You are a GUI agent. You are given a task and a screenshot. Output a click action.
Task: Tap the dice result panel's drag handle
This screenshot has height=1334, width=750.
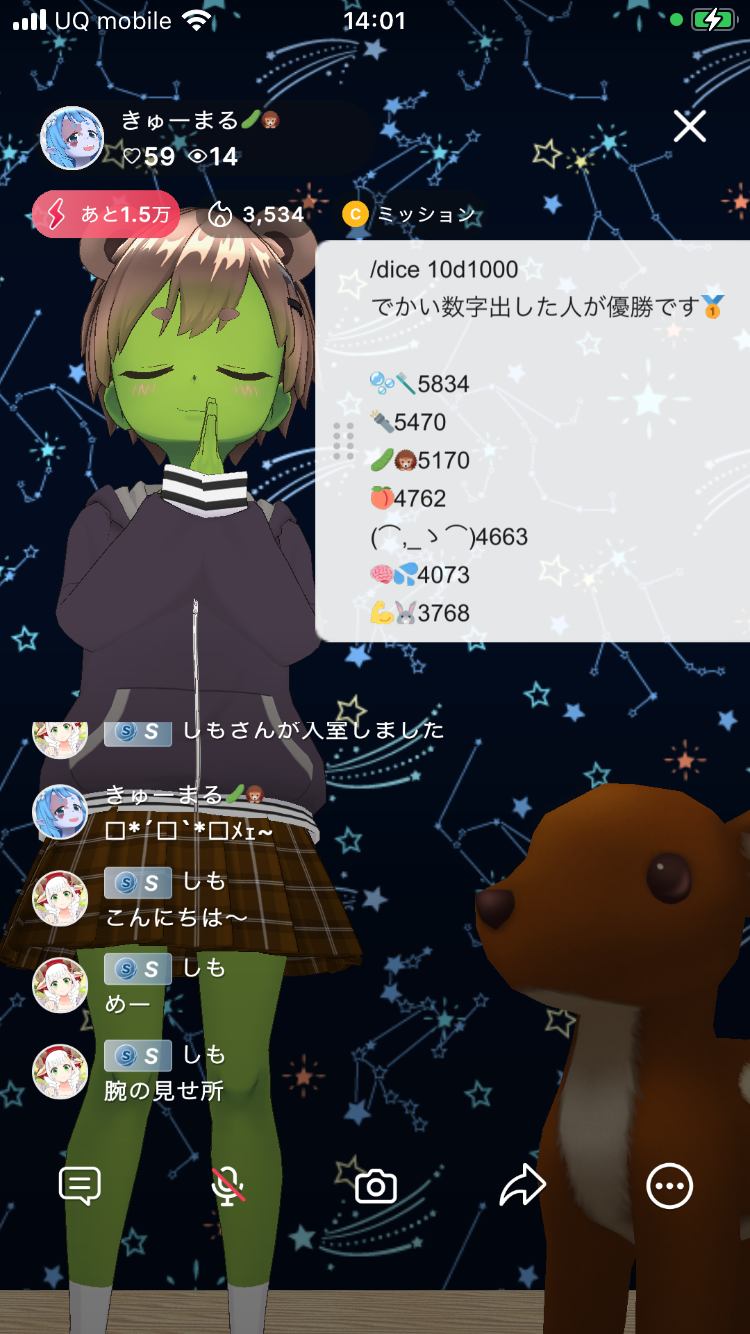(343, 441)
